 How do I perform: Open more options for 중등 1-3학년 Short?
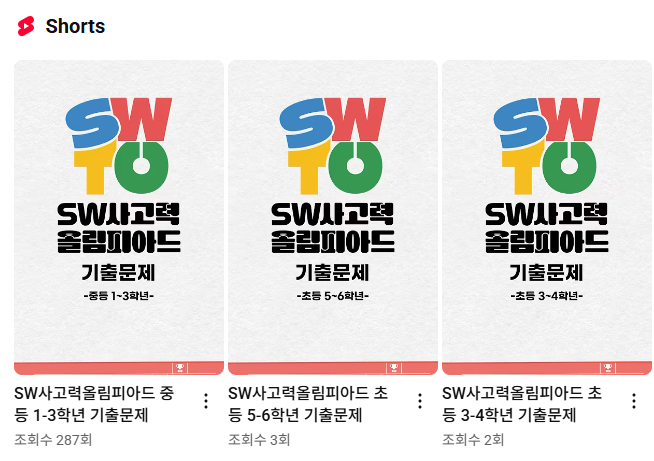(206, 401)
